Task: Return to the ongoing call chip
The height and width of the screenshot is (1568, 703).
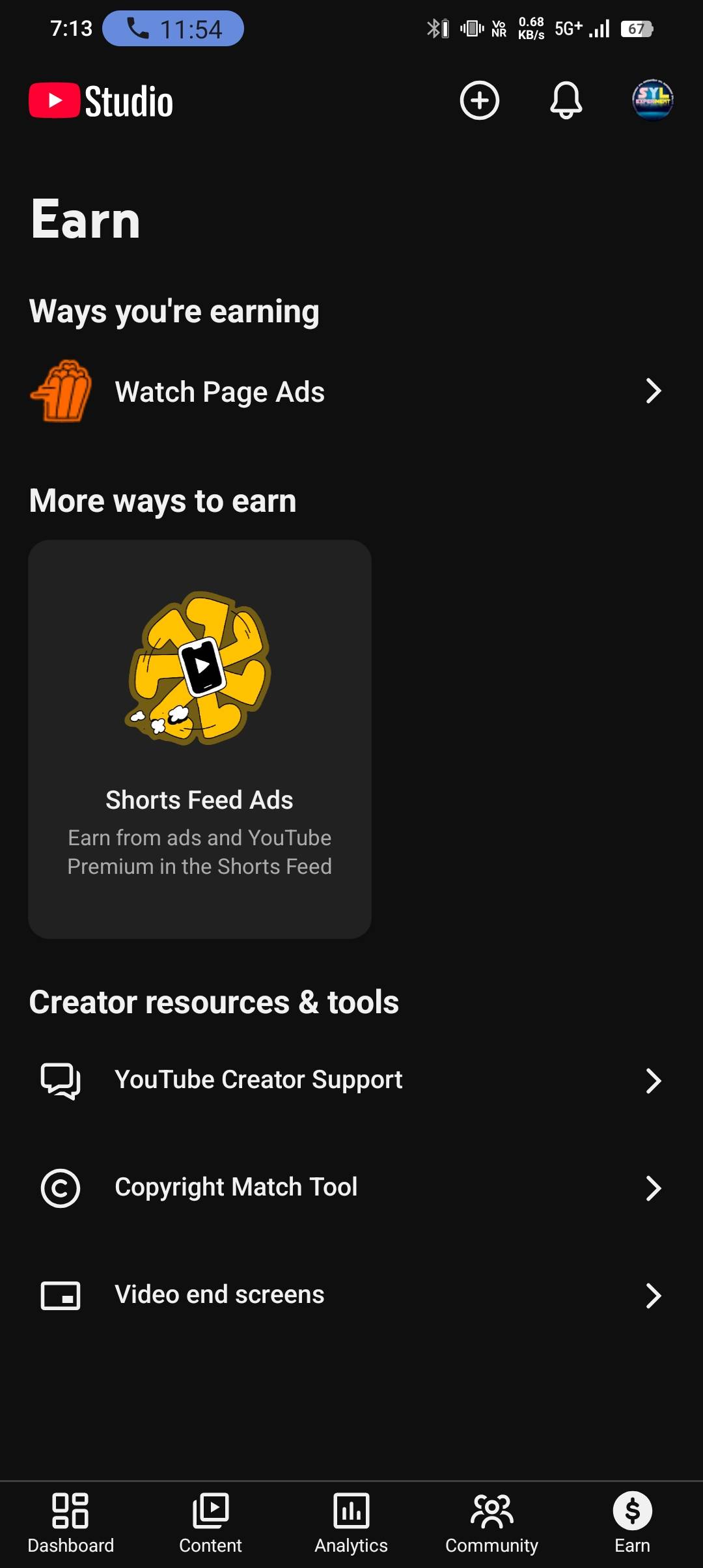Action: click(x=173, y=29)
